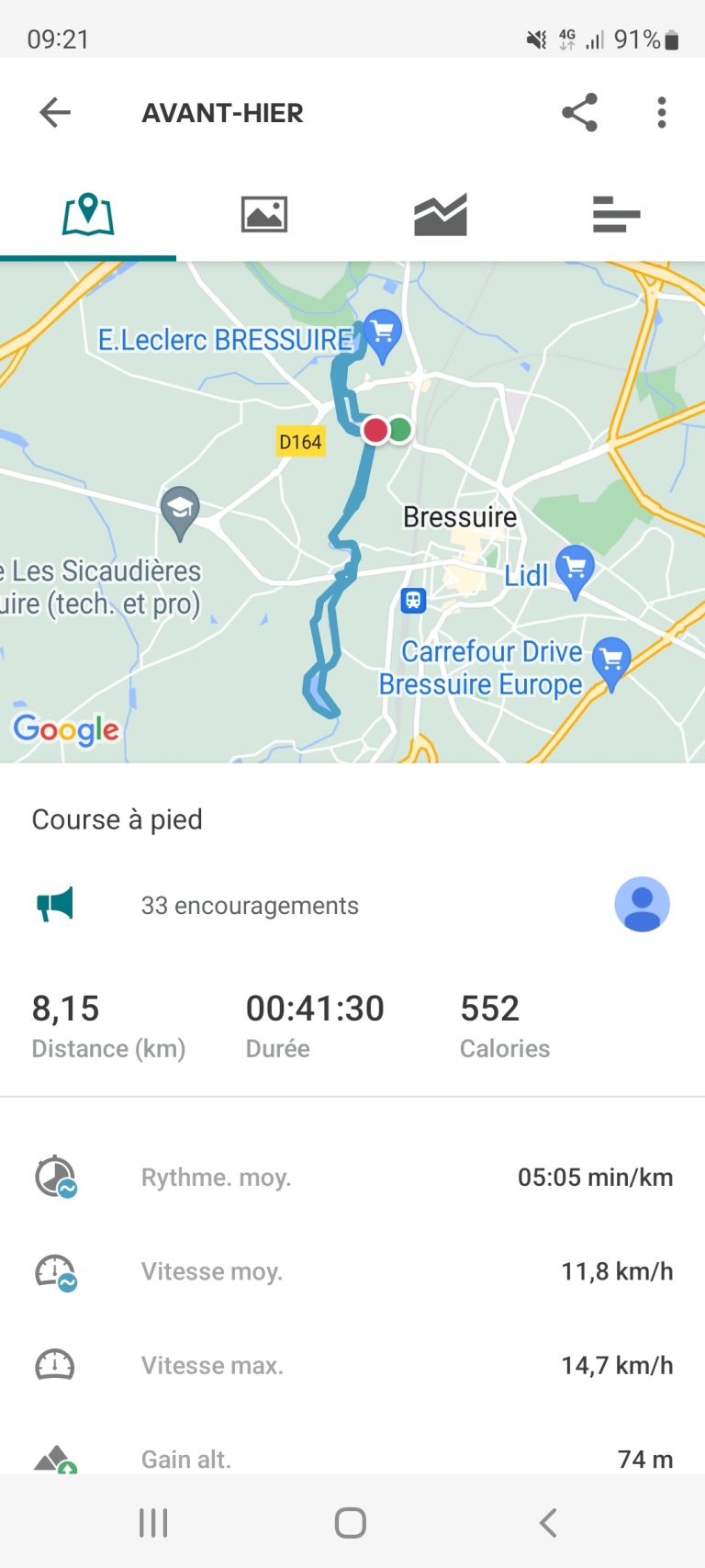Viewport: 705px width, 1568px height.
Task: Tap the blue profile avatar
Action: coord(642,905)
